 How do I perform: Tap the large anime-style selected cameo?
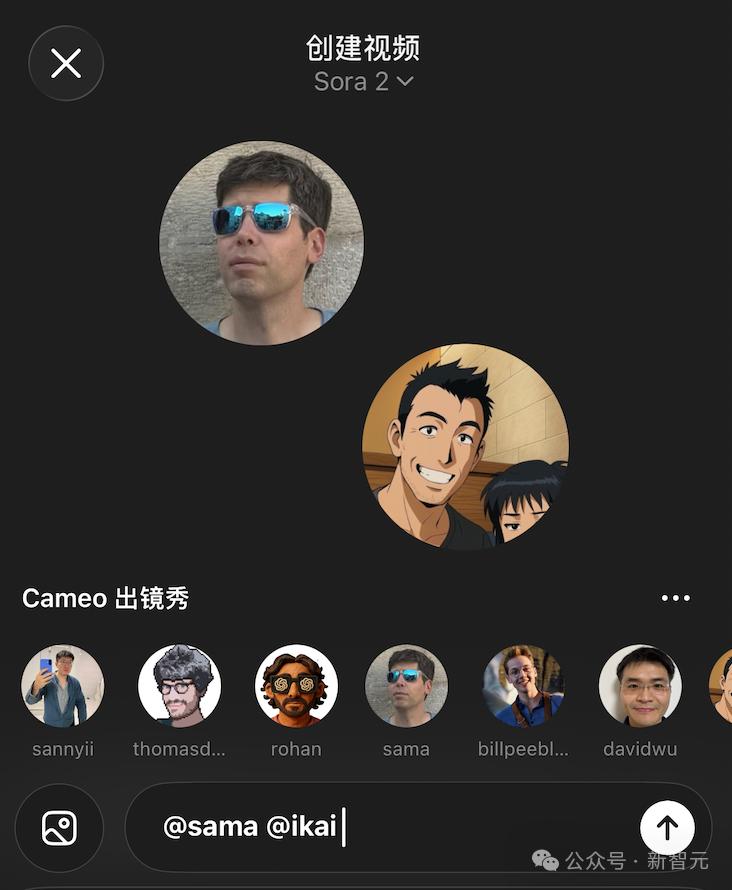click(x=465, y=447)
